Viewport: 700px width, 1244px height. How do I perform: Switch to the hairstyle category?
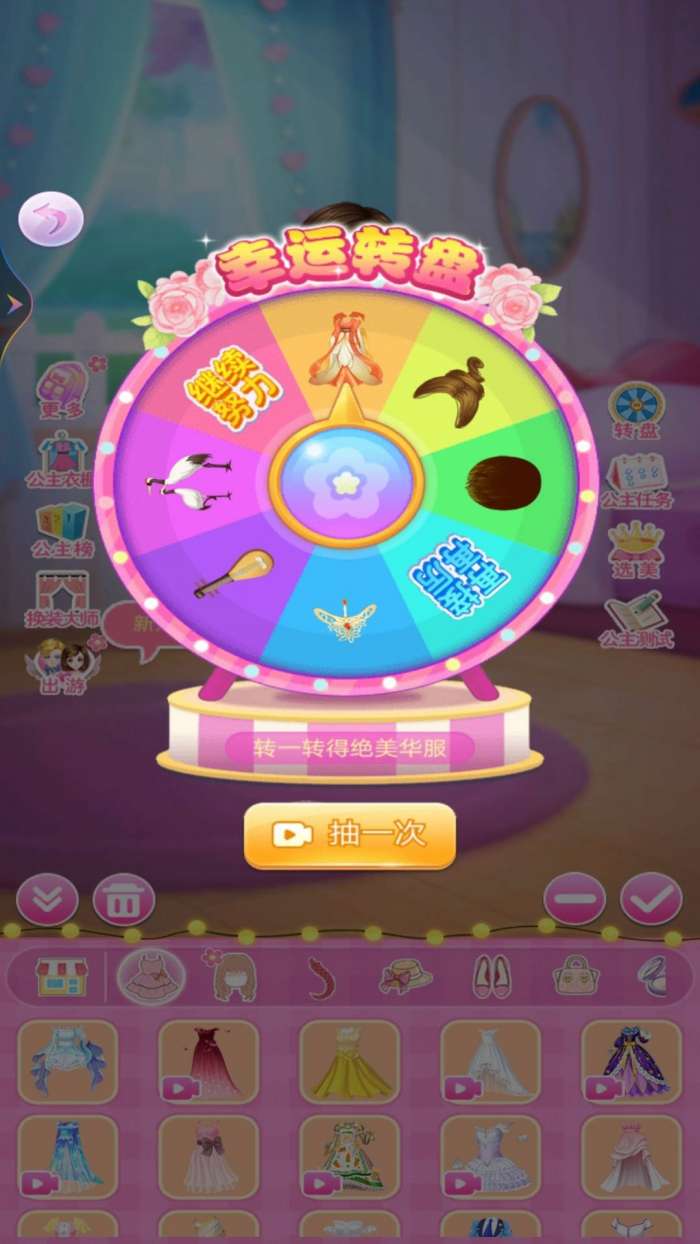point(234,976)
